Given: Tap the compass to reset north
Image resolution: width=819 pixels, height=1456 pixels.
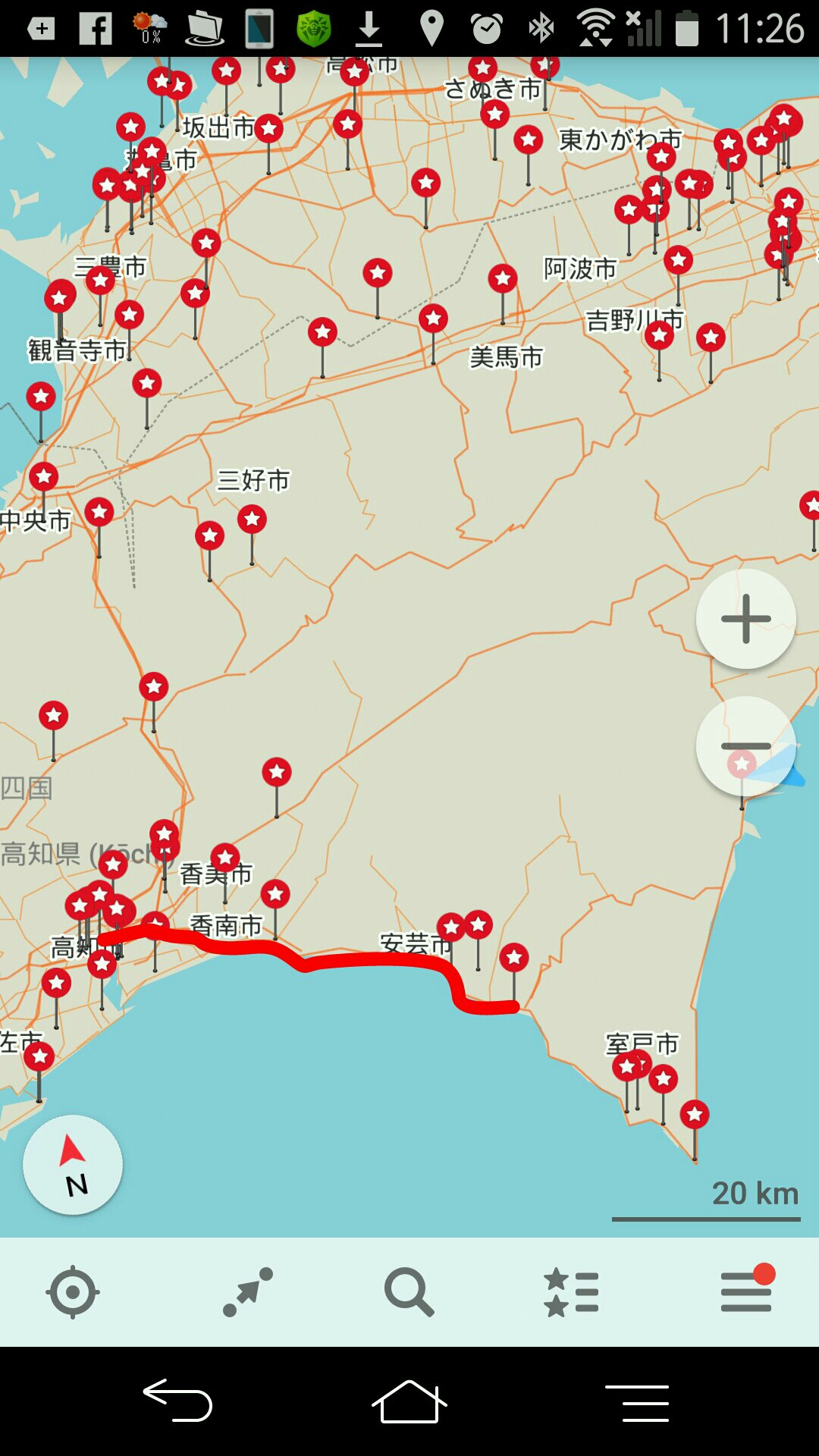Looking at the screenshot, I should (73, 1165).
